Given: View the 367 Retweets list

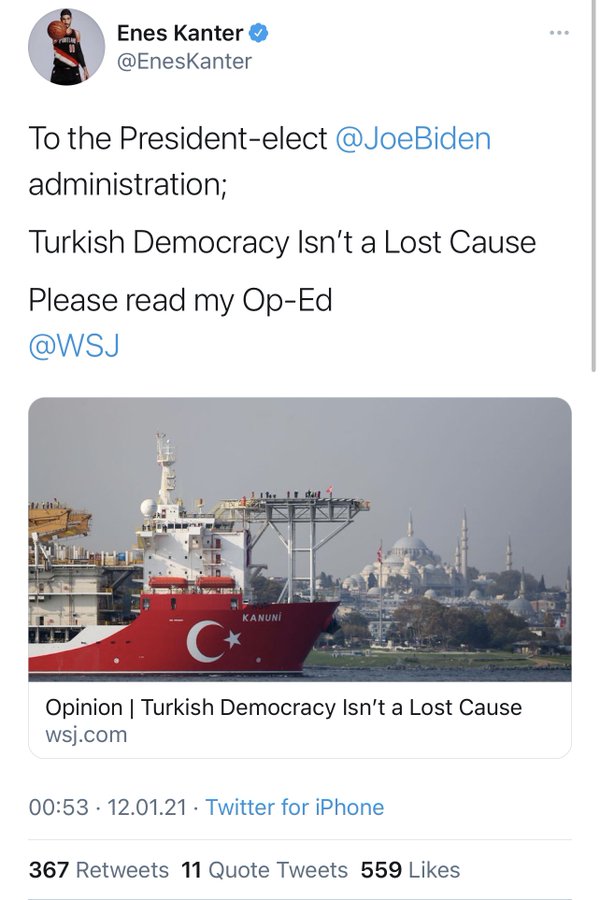Looking at the screenshot, I should [99, 869].
